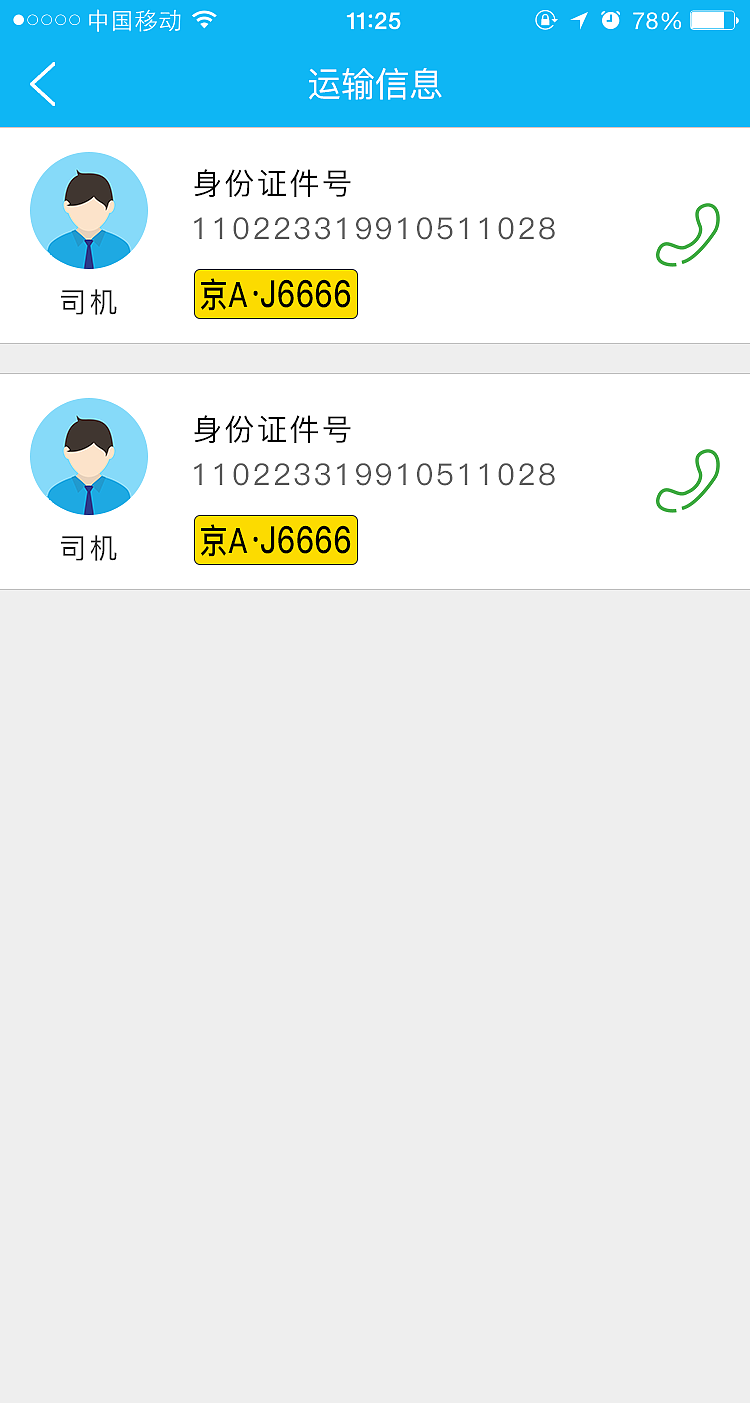Viewport: 750px width, 1403px height.
Task: Tap the second driver's avatar photo
Action: point(89,456)
